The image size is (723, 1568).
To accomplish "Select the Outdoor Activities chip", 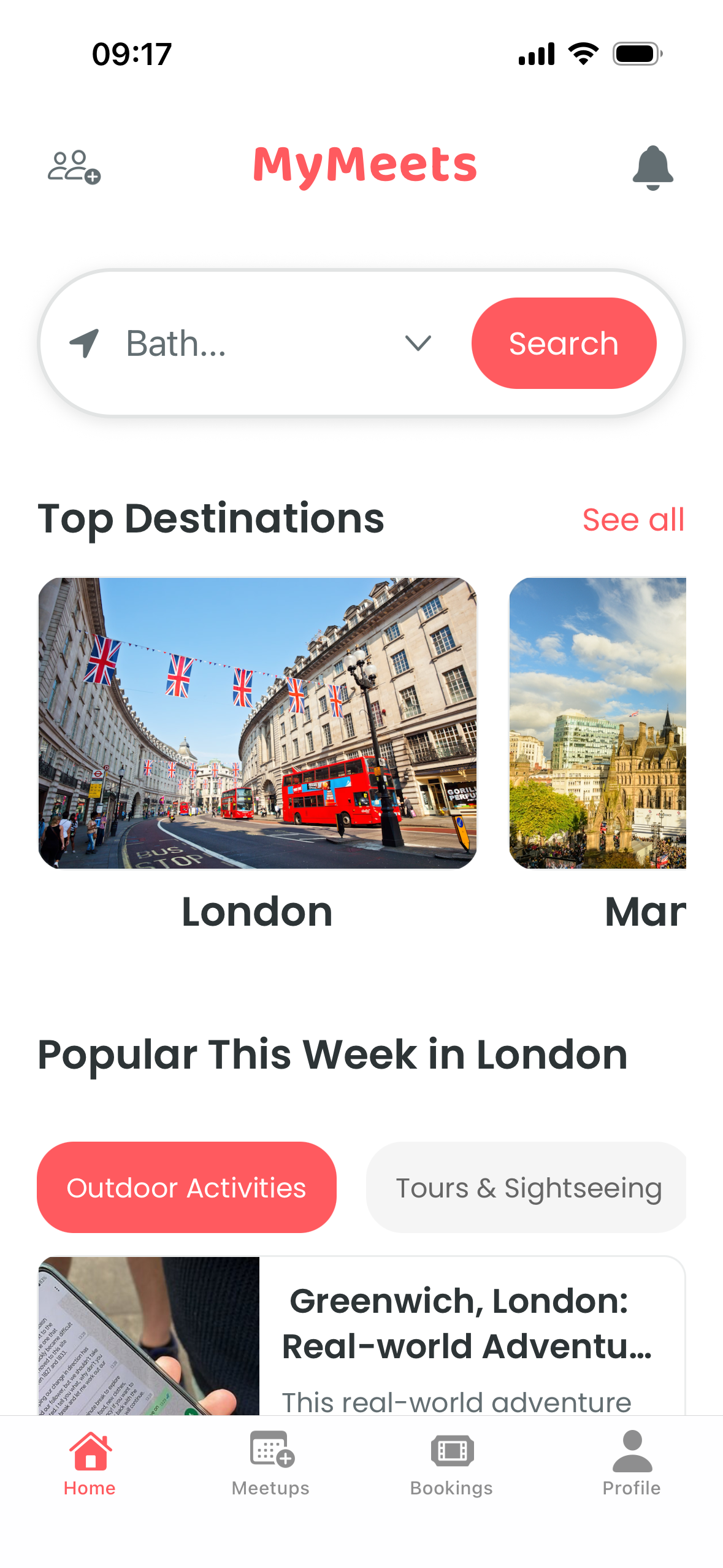I will point(186,1188).
